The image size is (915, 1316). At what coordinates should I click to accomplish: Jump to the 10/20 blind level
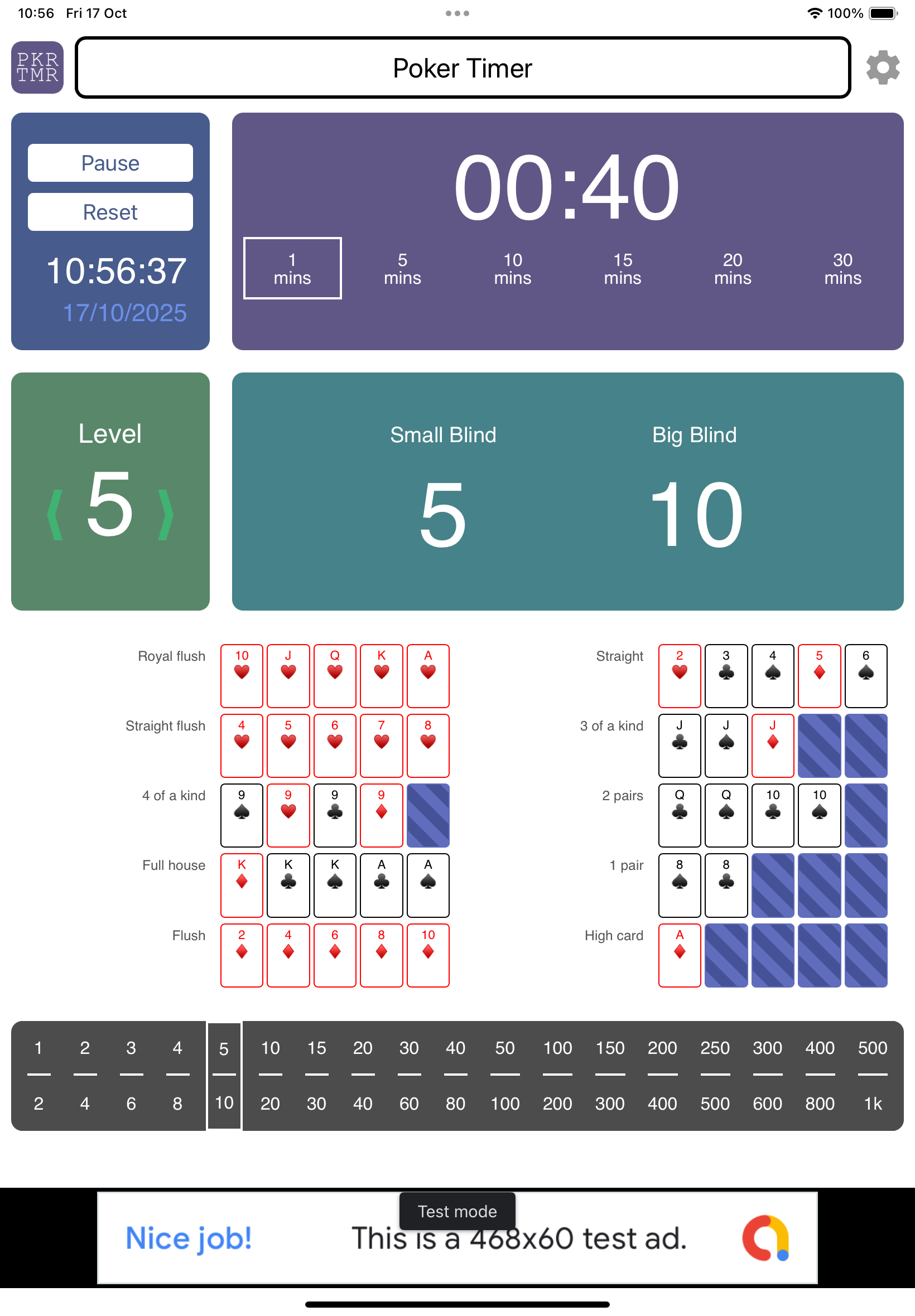click(270, 1075)
